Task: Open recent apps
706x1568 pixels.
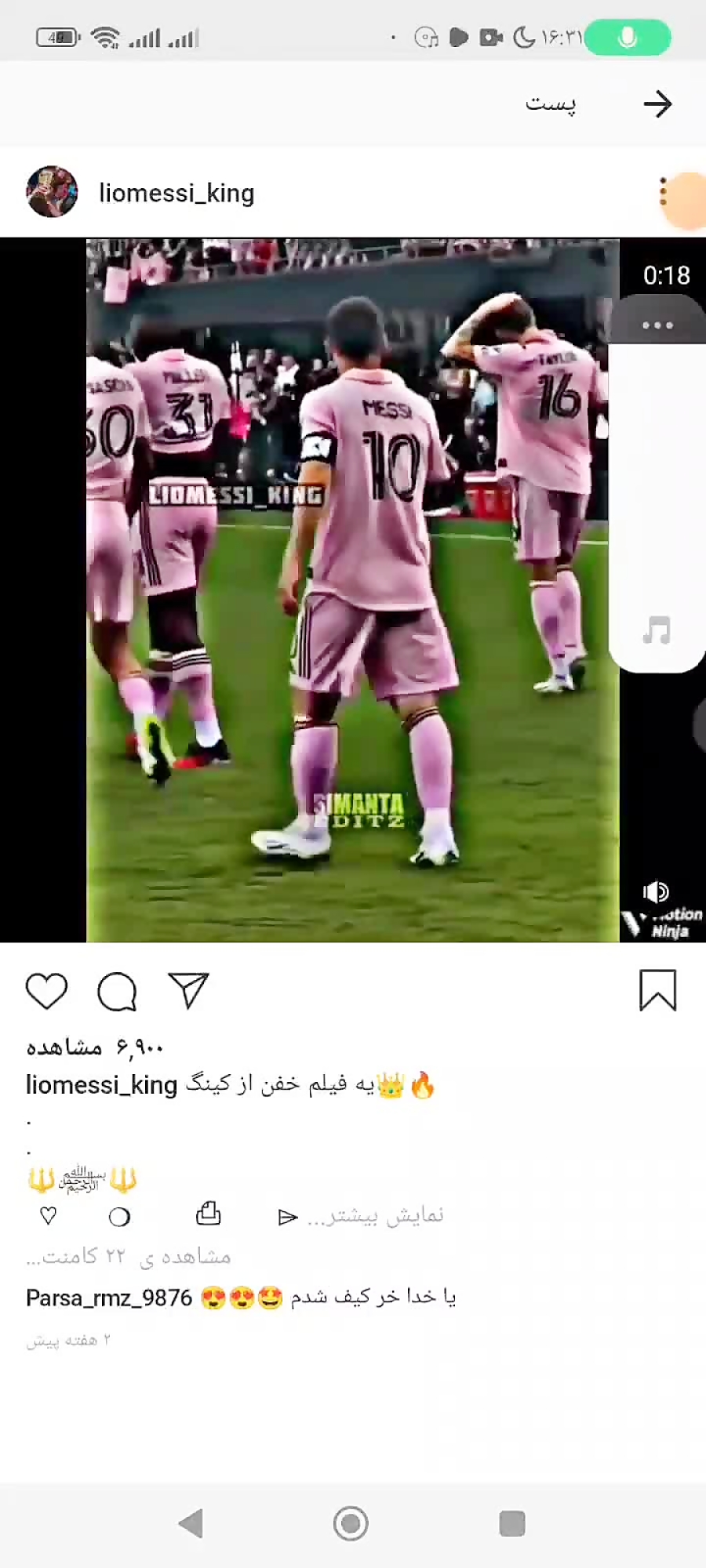Action: pyautogui.click(x=511, y=1523)
